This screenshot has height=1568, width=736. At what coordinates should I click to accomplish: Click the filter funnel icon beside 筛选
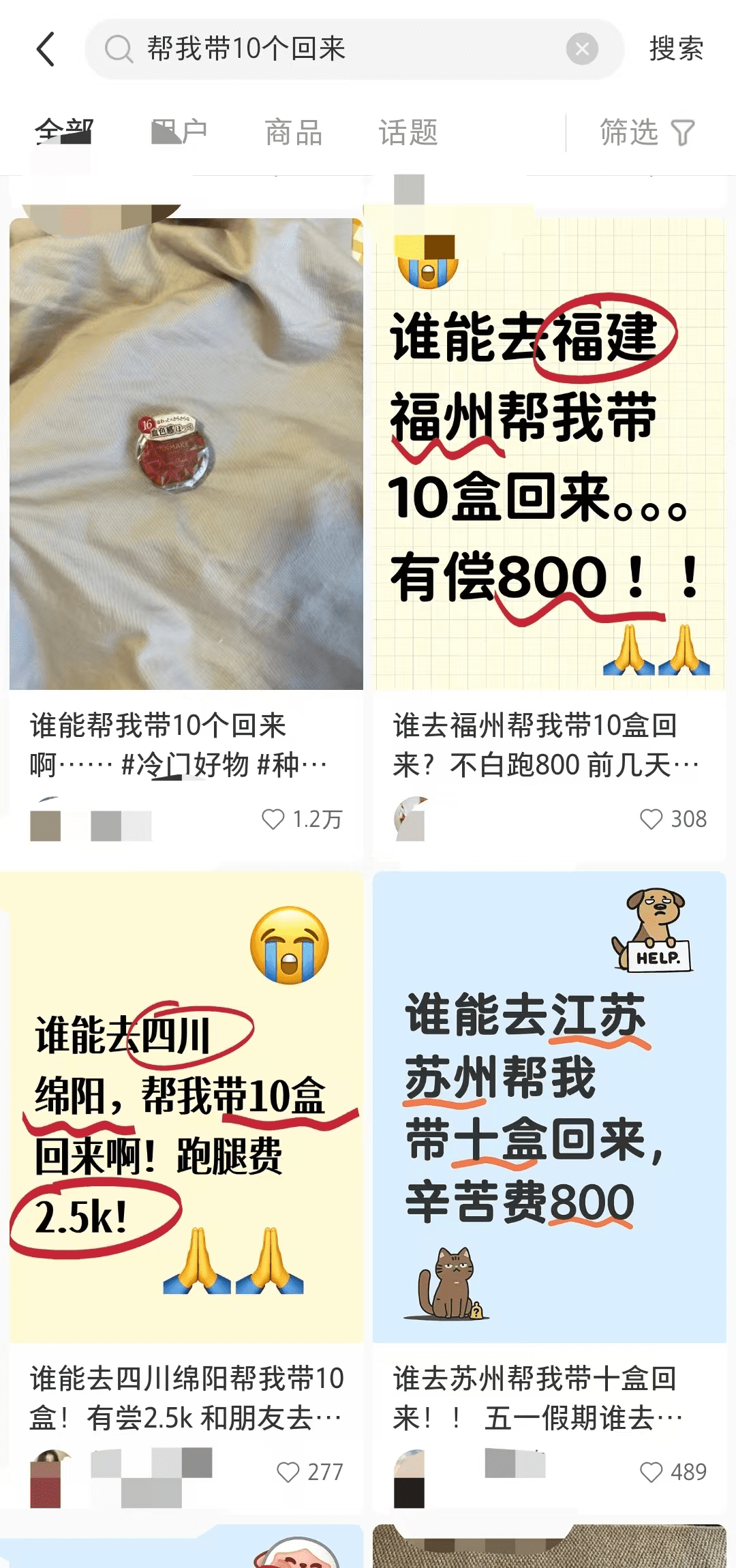[x=684, y=133]
